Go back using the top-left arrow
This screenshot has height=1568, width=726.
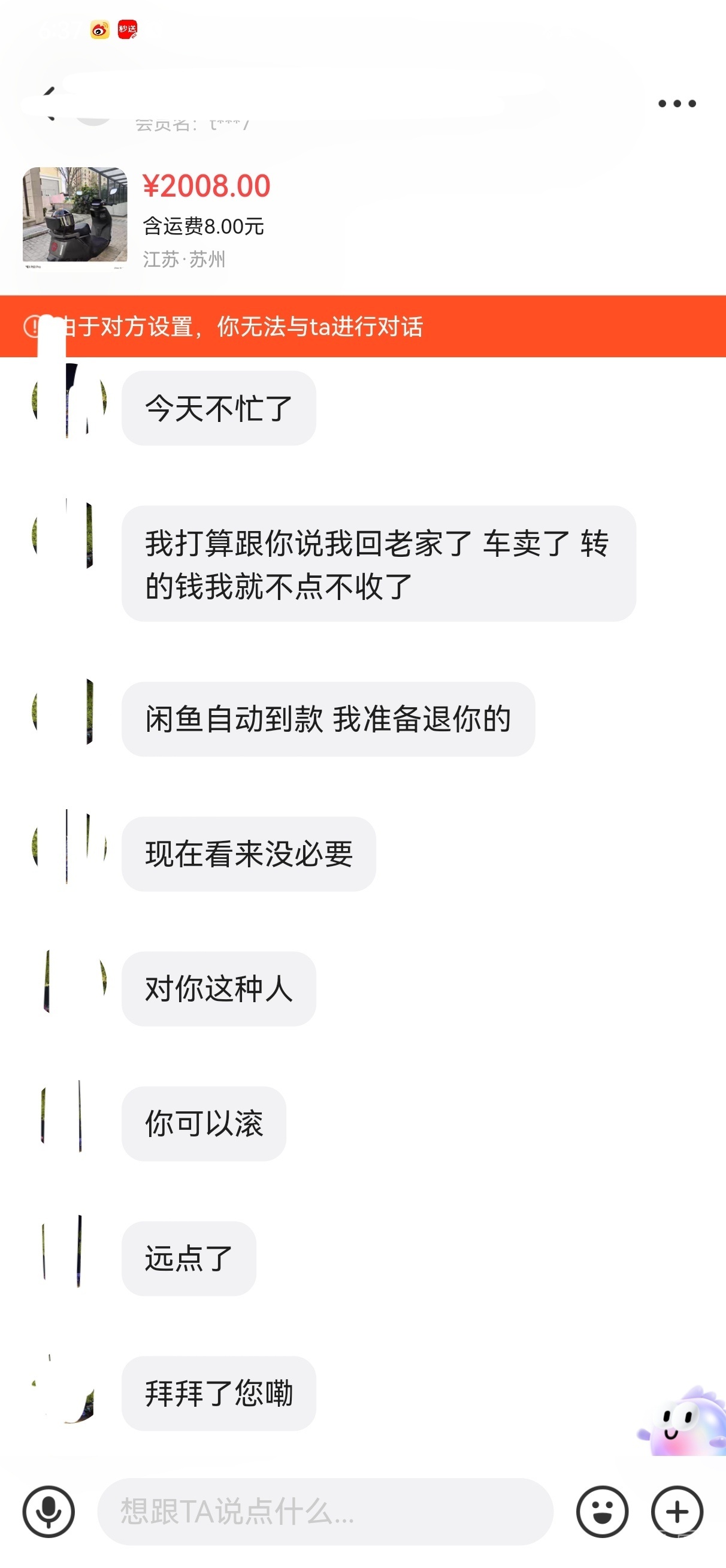tap(47, 103)
